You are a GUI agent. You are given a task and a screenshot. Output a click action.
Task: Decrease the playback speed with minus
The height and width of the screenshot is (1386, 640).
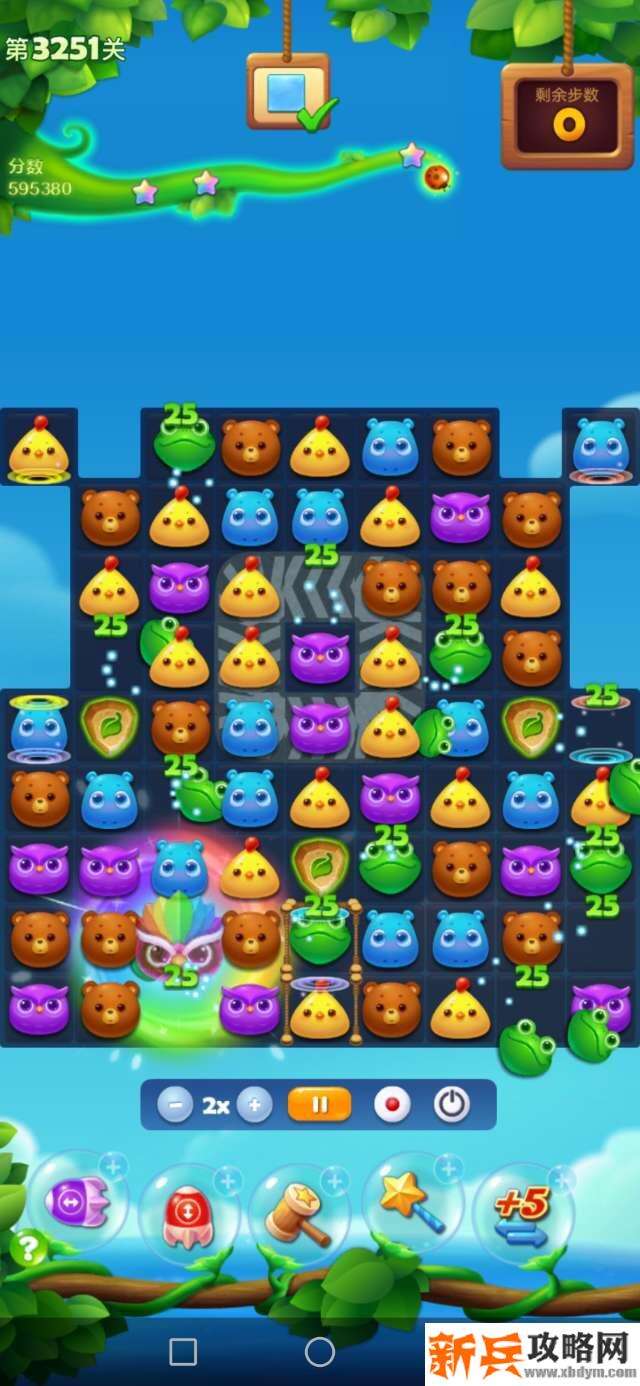pos(175,1105)
